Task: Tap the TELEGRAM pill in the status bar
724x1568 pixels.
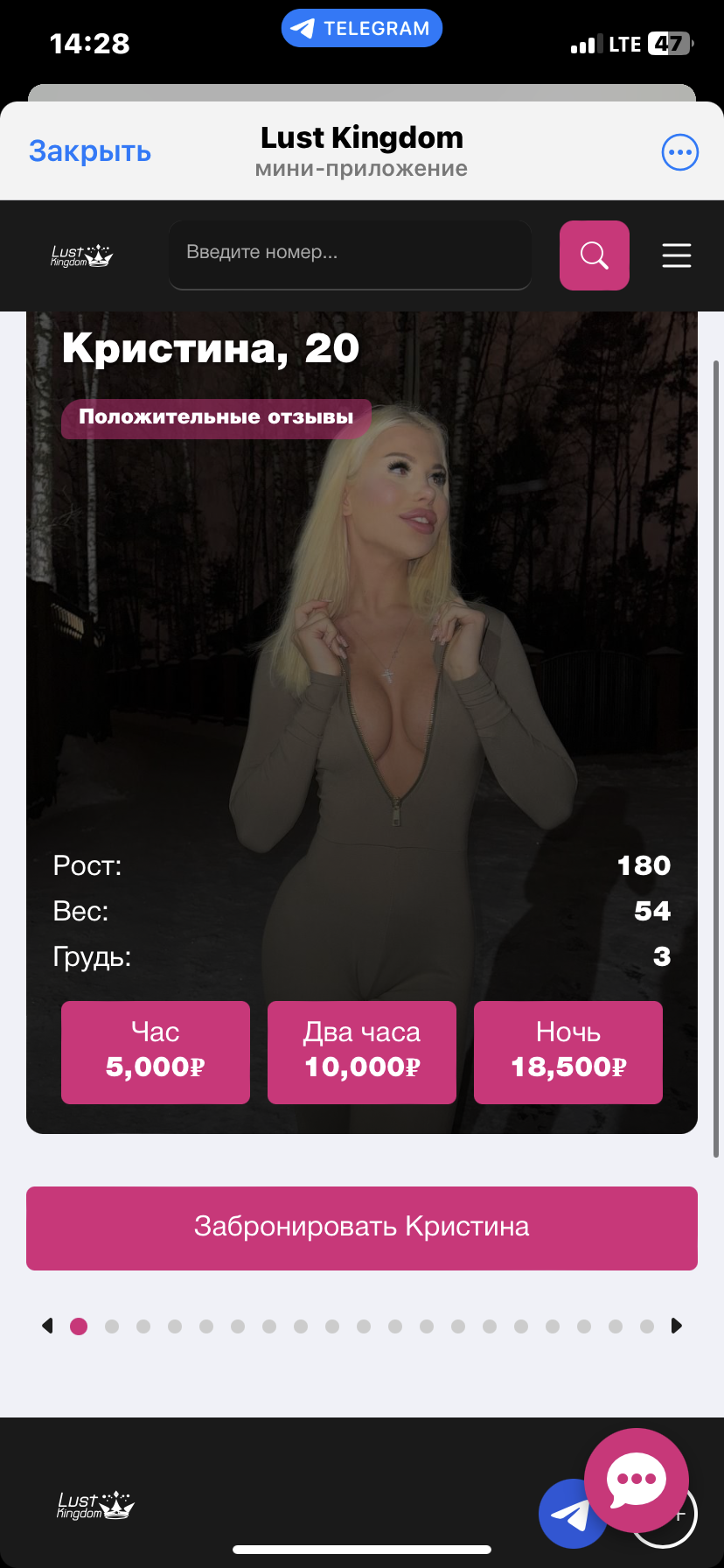Action: coord(362,28)
